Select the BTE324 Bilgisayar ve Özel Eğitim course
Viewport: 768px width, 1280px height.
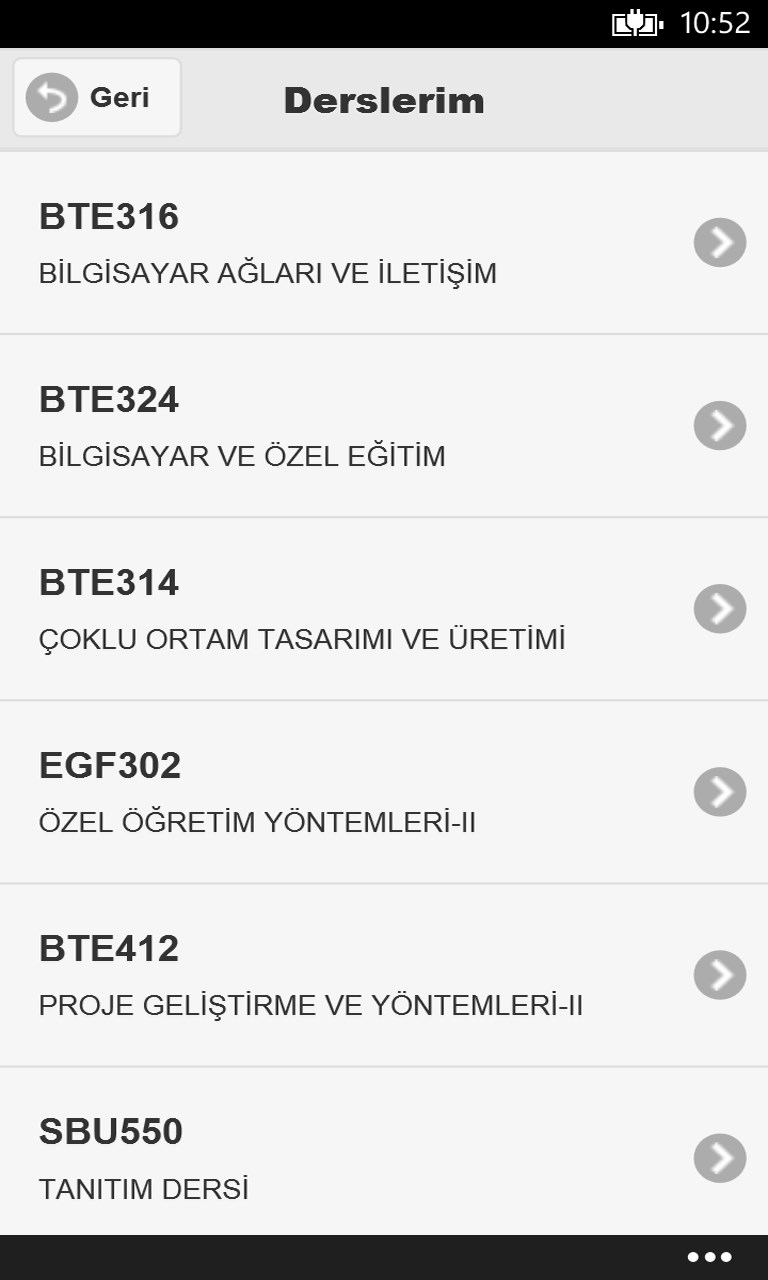pos(384,426)
